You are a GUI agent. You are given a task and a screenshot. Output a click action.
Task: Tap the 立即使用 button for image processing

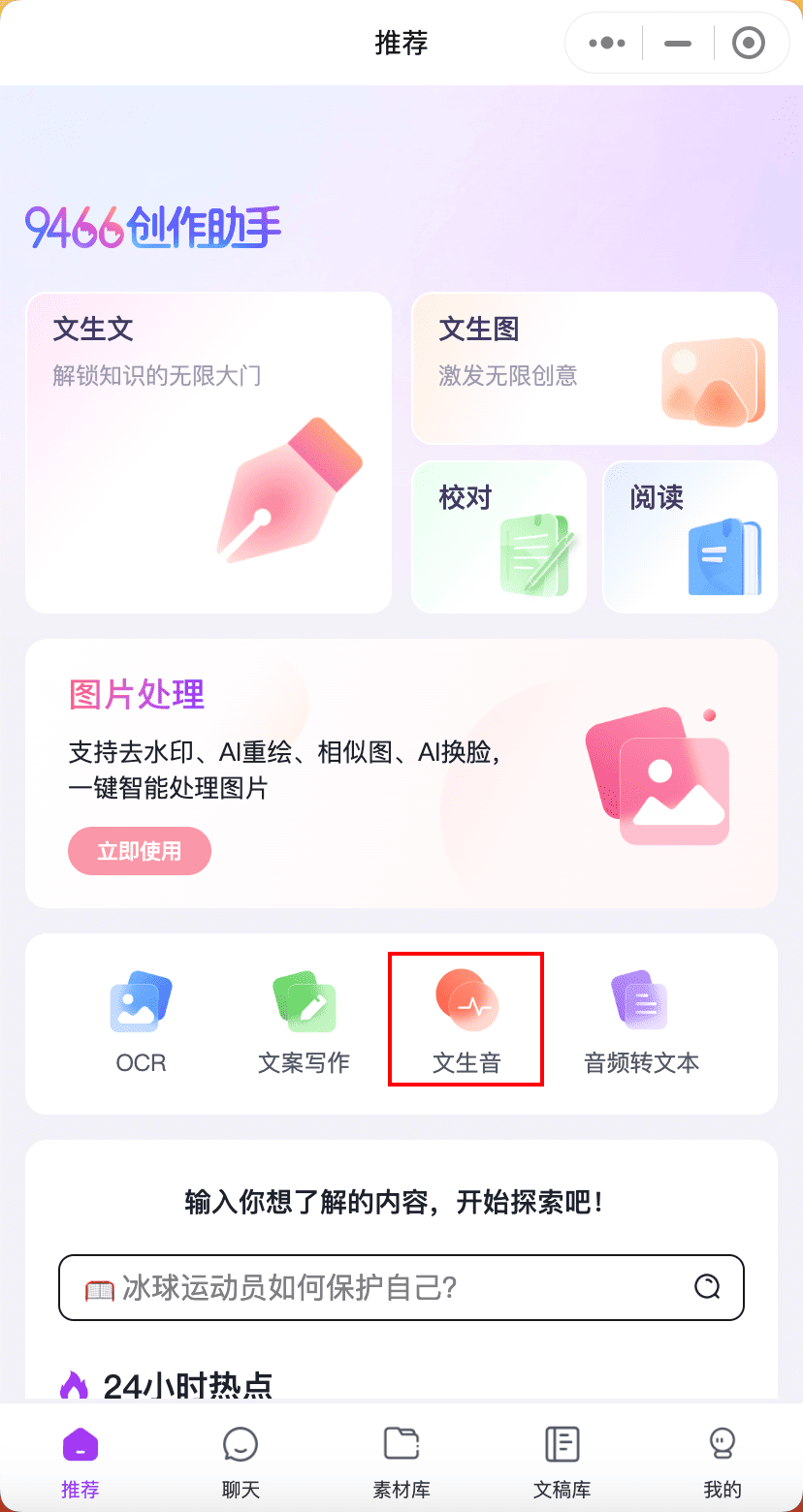tap(140, 851)
